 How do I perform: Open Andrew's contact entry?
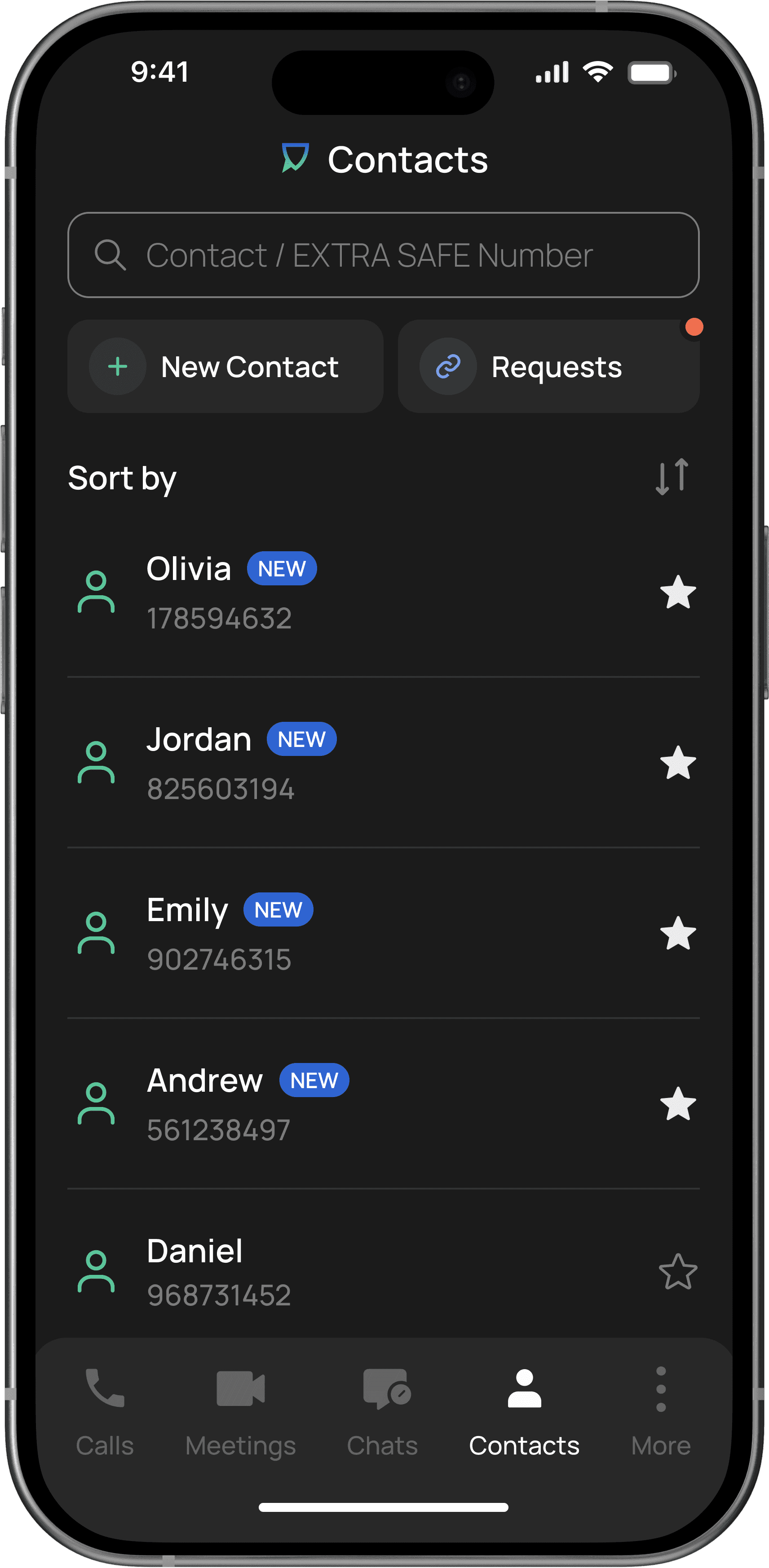tap(305, 1103)
